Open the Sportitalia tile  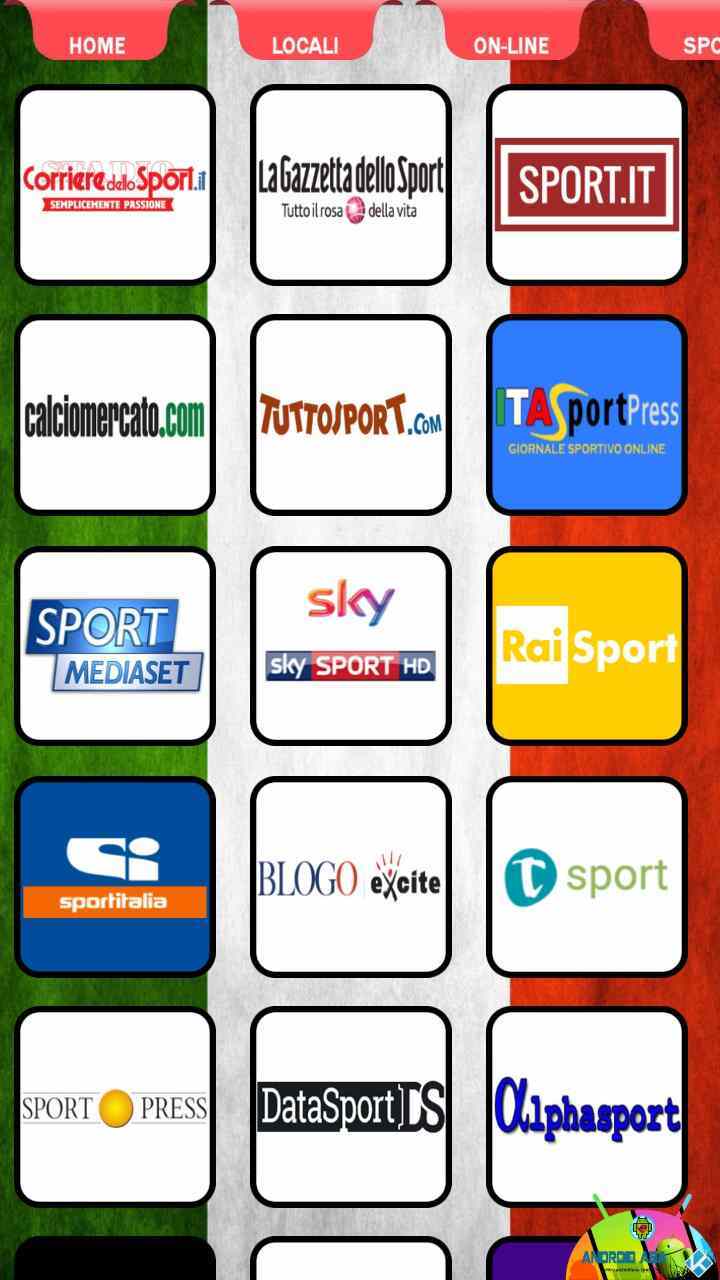click(x=115, y=876)
